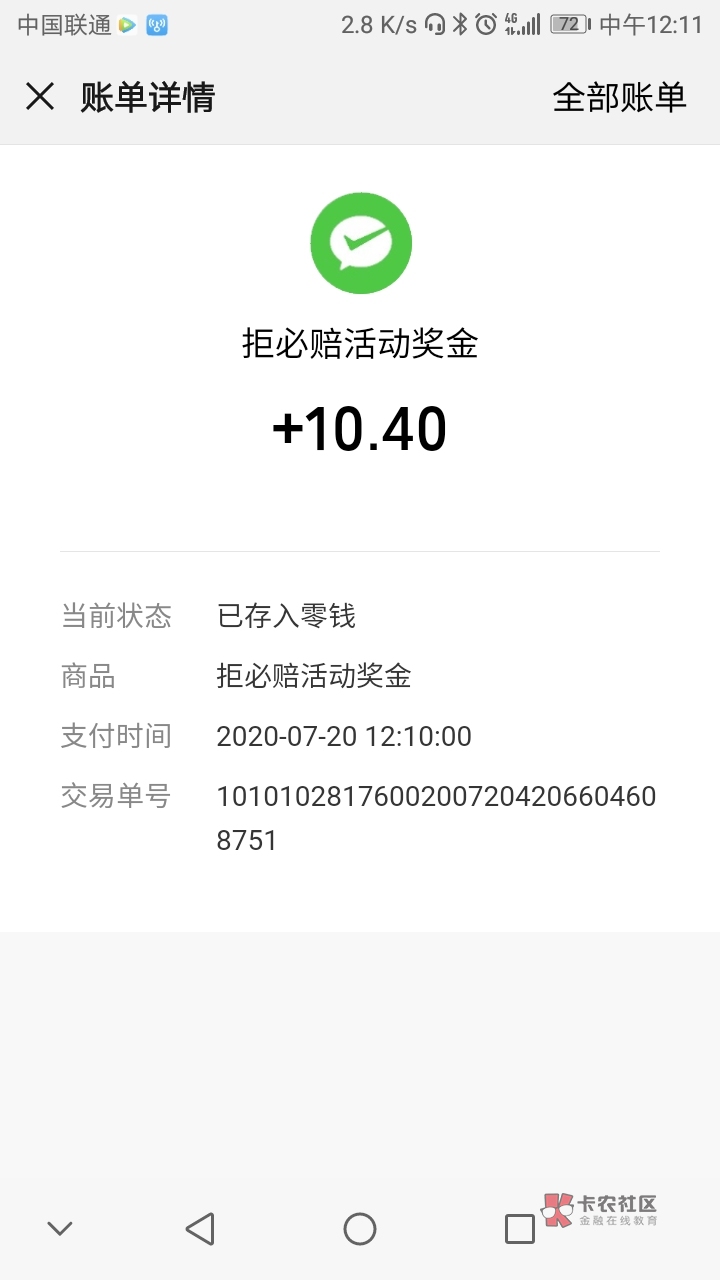Go to the home screen

click(x=360, y=1229)
